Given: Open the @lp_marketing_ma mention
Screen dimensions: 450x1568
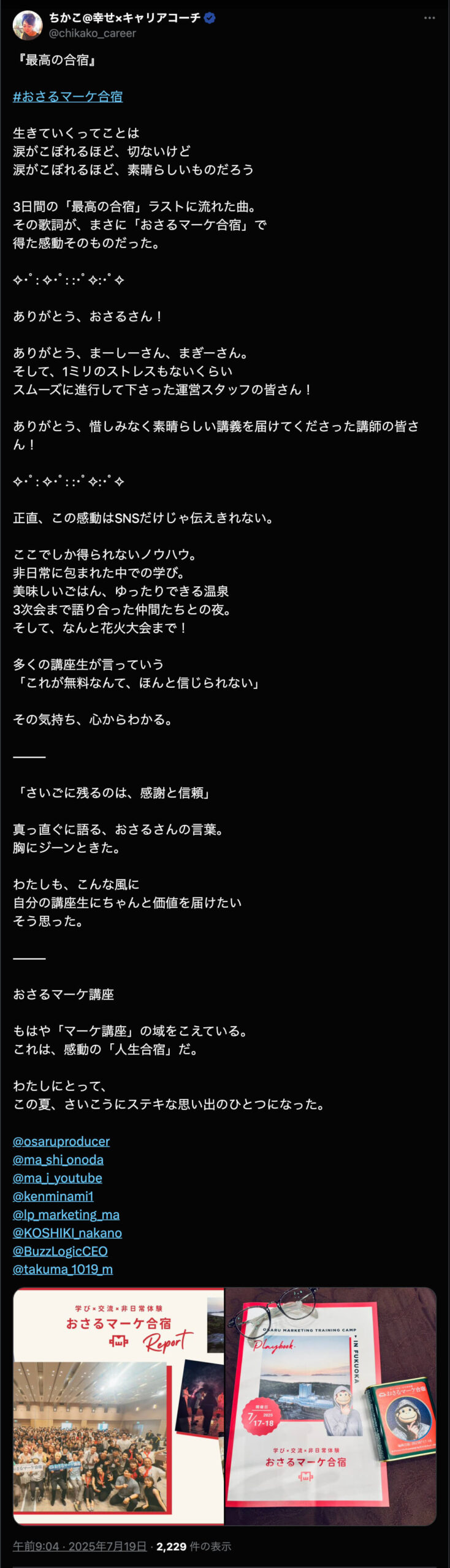Looking at the screenshot, I should coord(66,1214).
